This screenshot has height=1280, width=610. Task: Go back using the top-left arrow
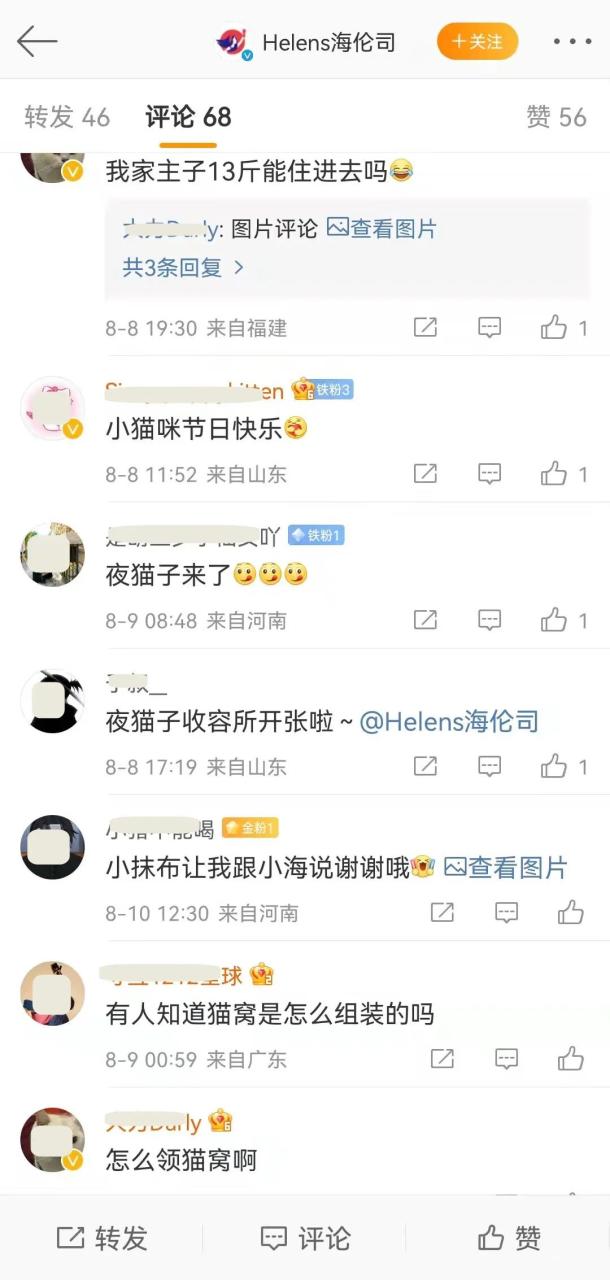tap(37, 42)
